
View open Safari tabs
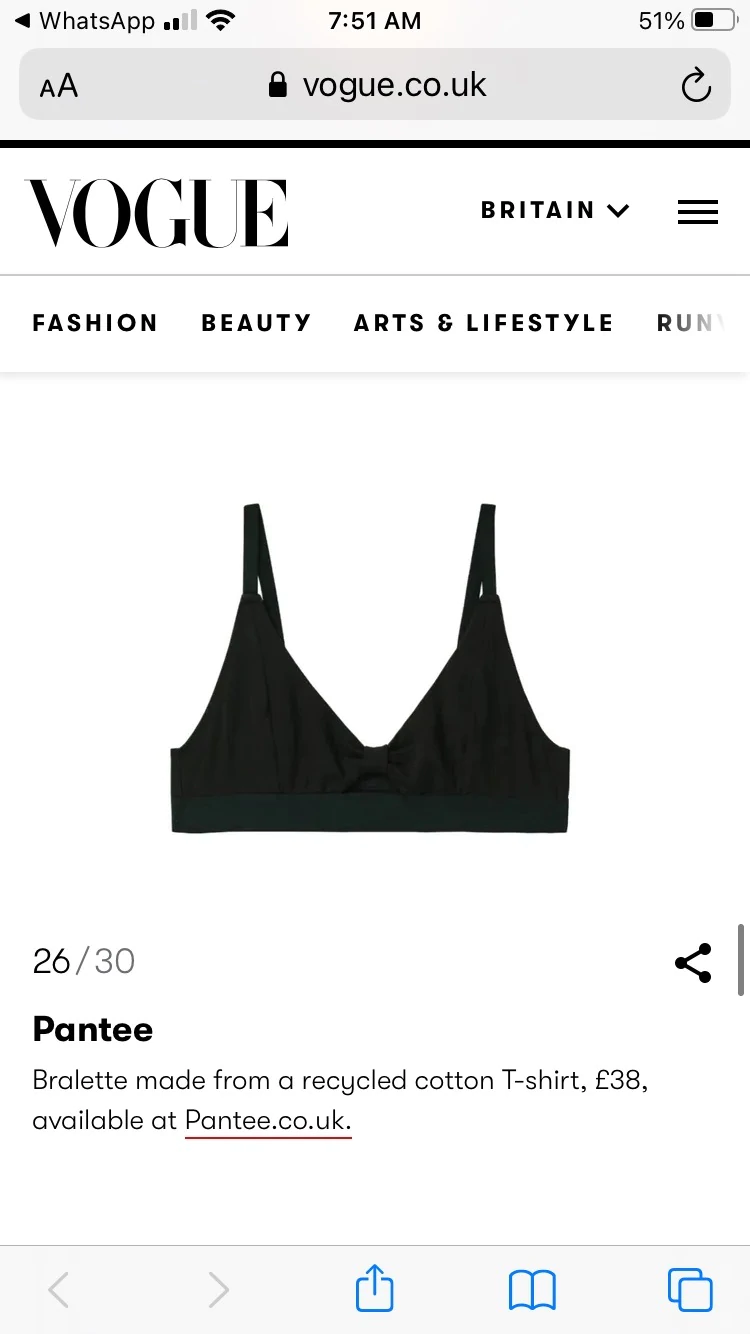tap(689, 1288)
